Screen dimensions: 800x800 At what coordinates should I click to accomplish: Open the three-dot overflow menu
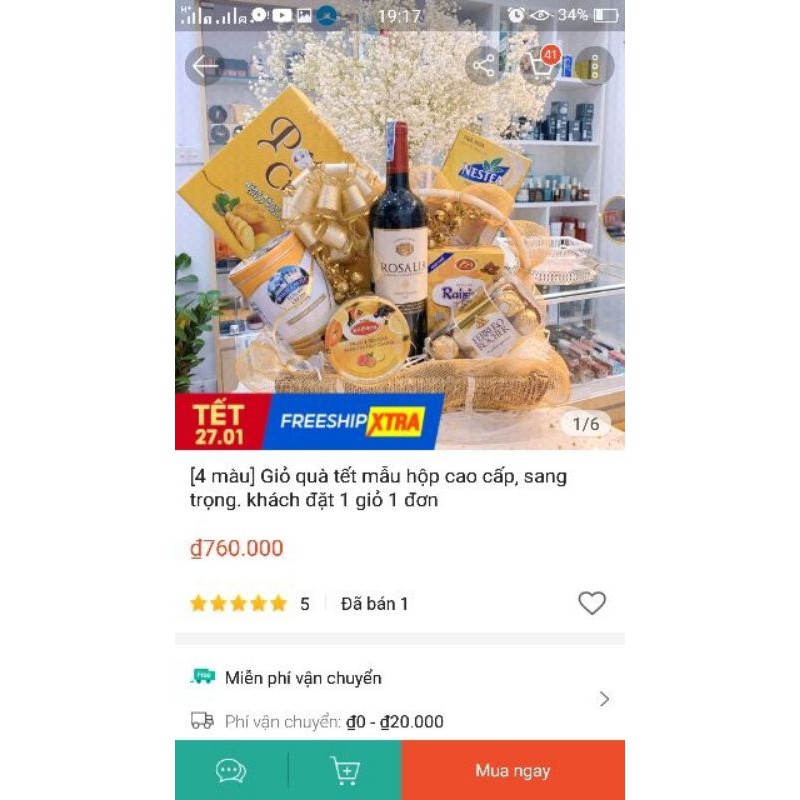pos(594,66)
